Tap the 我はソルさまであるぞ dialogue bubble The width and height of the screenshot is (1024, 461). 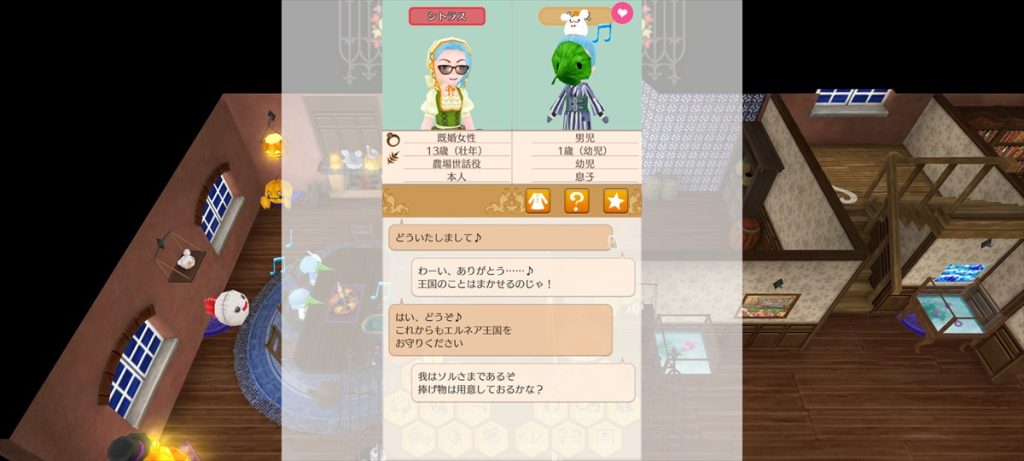tap(523, 382)
